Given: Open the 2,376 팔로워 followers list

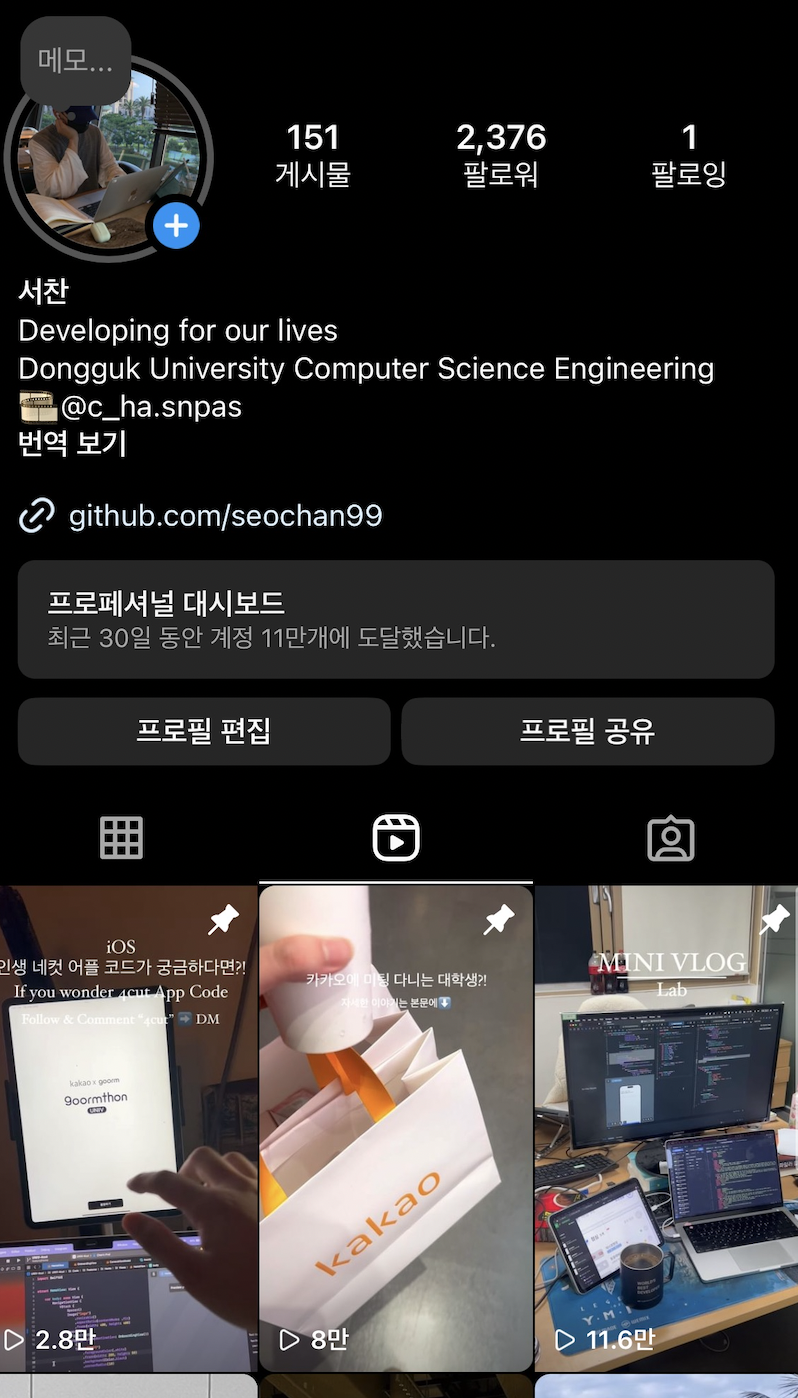Looking at the screenshot, I should 501,154.
